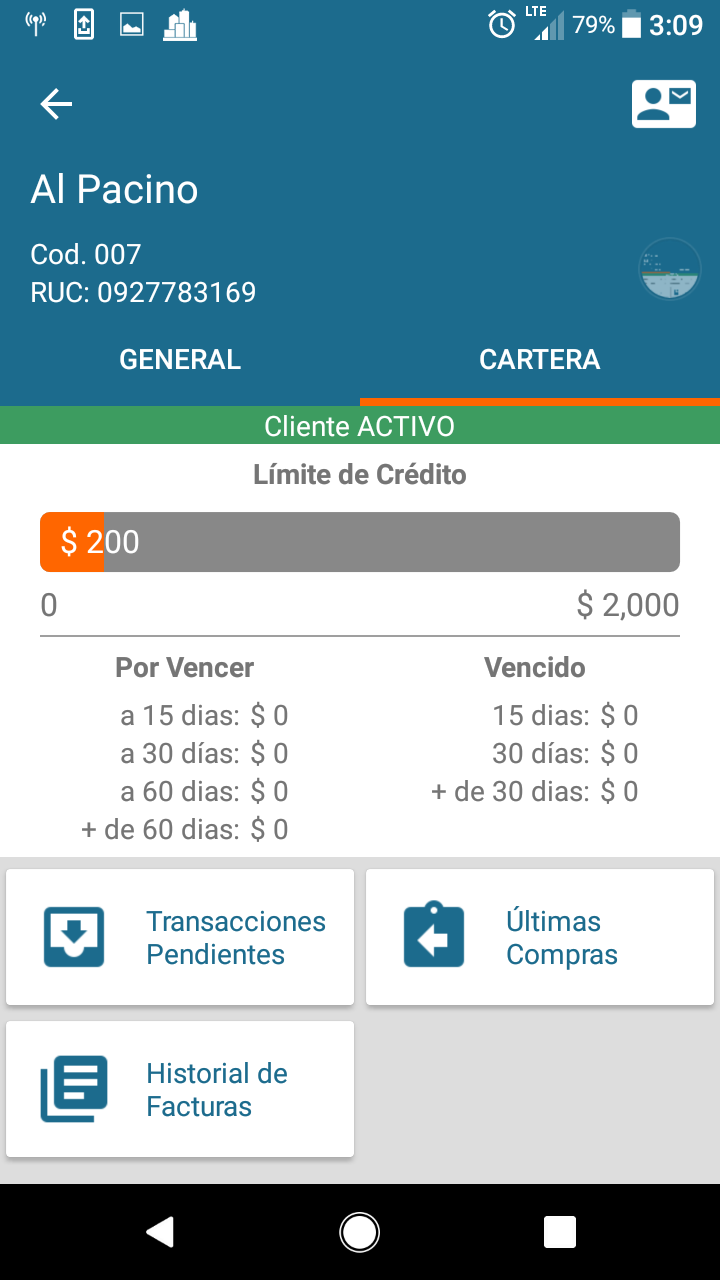This screenshot has width=720, height=1280.
Task: Select the CARTERA tab
Action: tap(540, 360)
